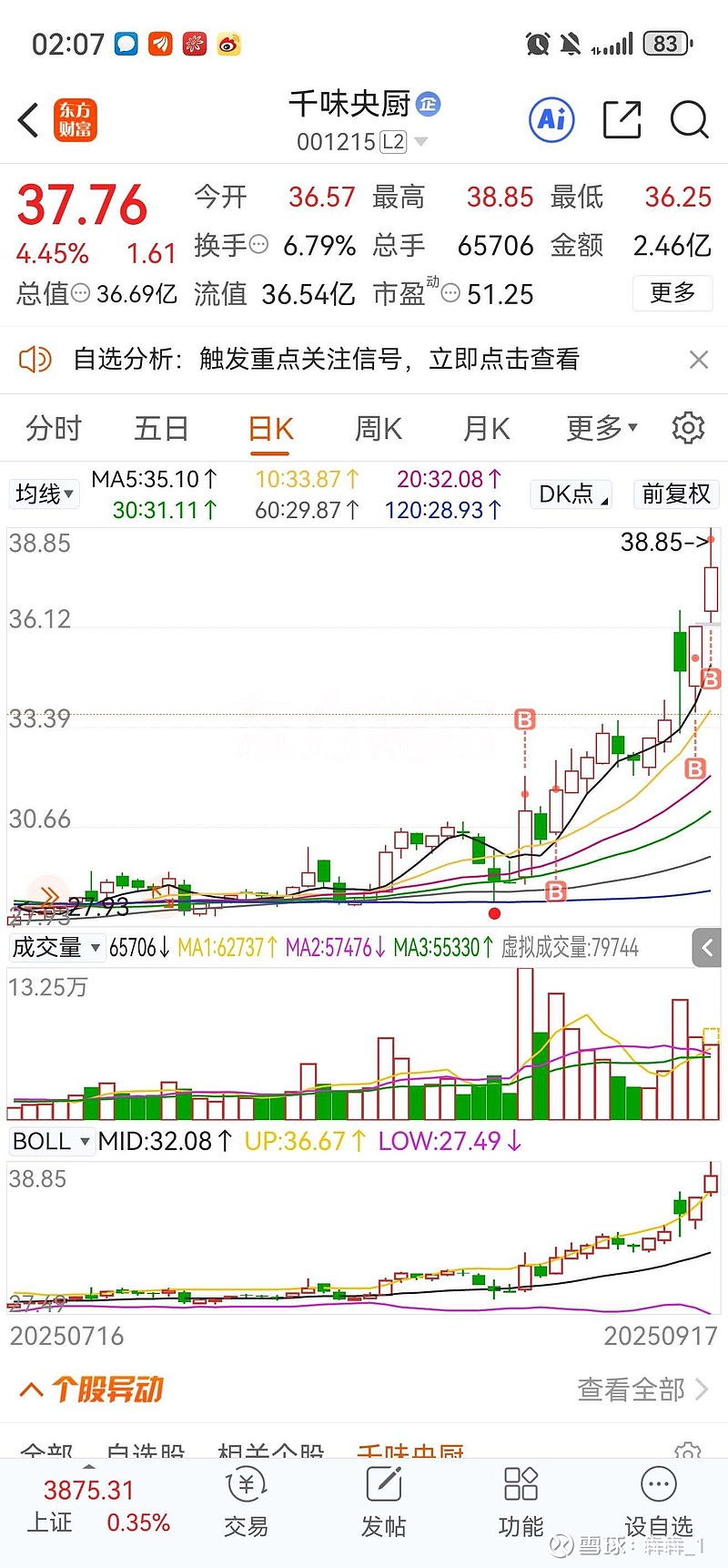Dismiss the 自选分析 notice banner
The width and height of the screenshot is (728, 1568).
[699, 360]
